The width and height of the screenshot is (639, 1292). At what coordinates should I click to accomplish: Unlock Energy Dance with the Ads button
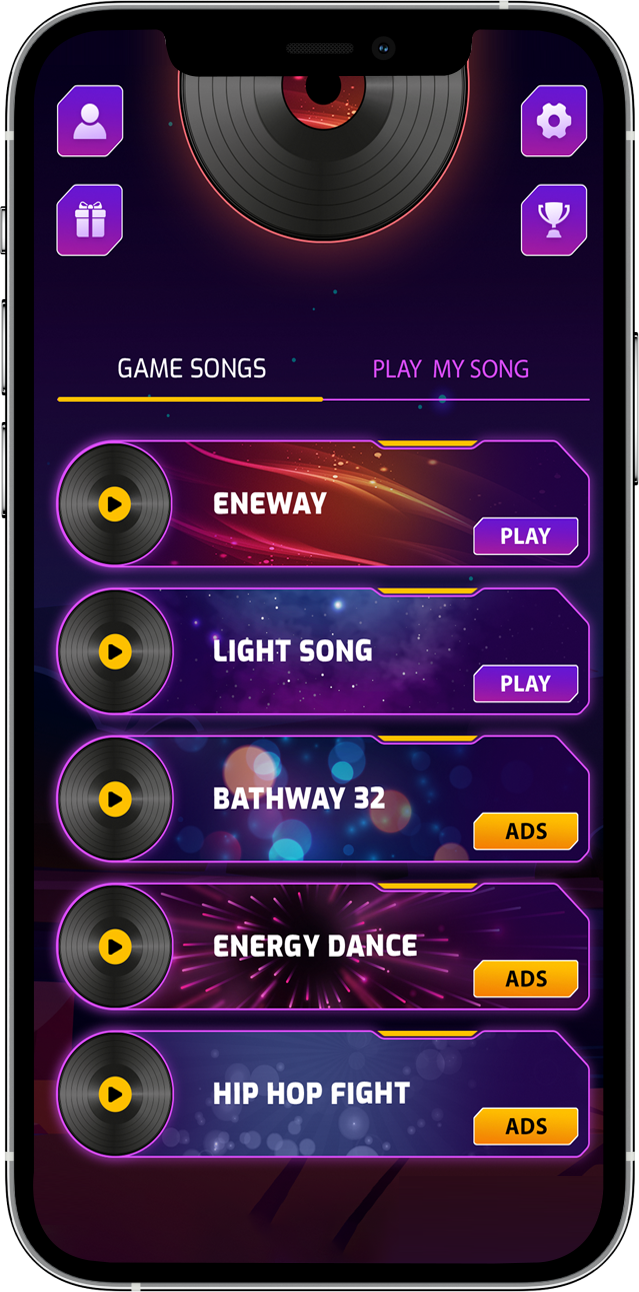(x=525, y=979)
